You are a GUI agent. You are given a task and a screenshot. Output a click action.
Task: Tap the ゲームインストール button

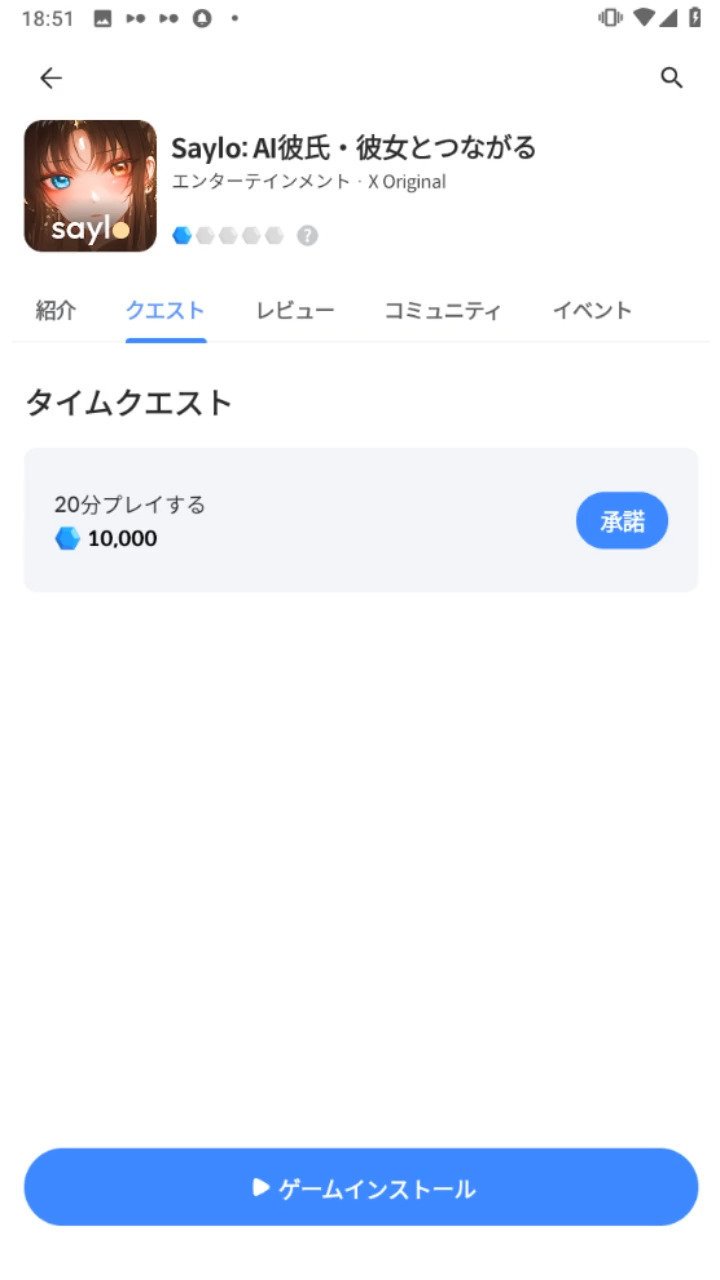(x=360, y=1187)
